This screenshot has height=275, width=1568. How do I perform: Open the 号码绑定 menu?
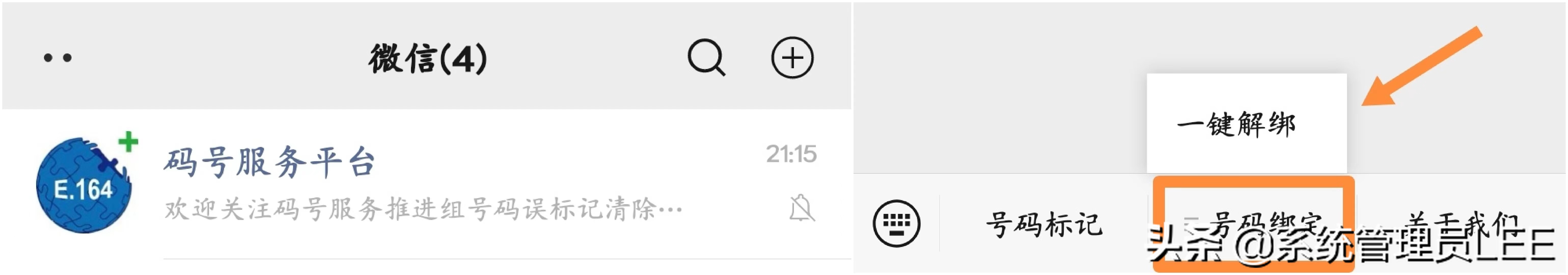1254,223
